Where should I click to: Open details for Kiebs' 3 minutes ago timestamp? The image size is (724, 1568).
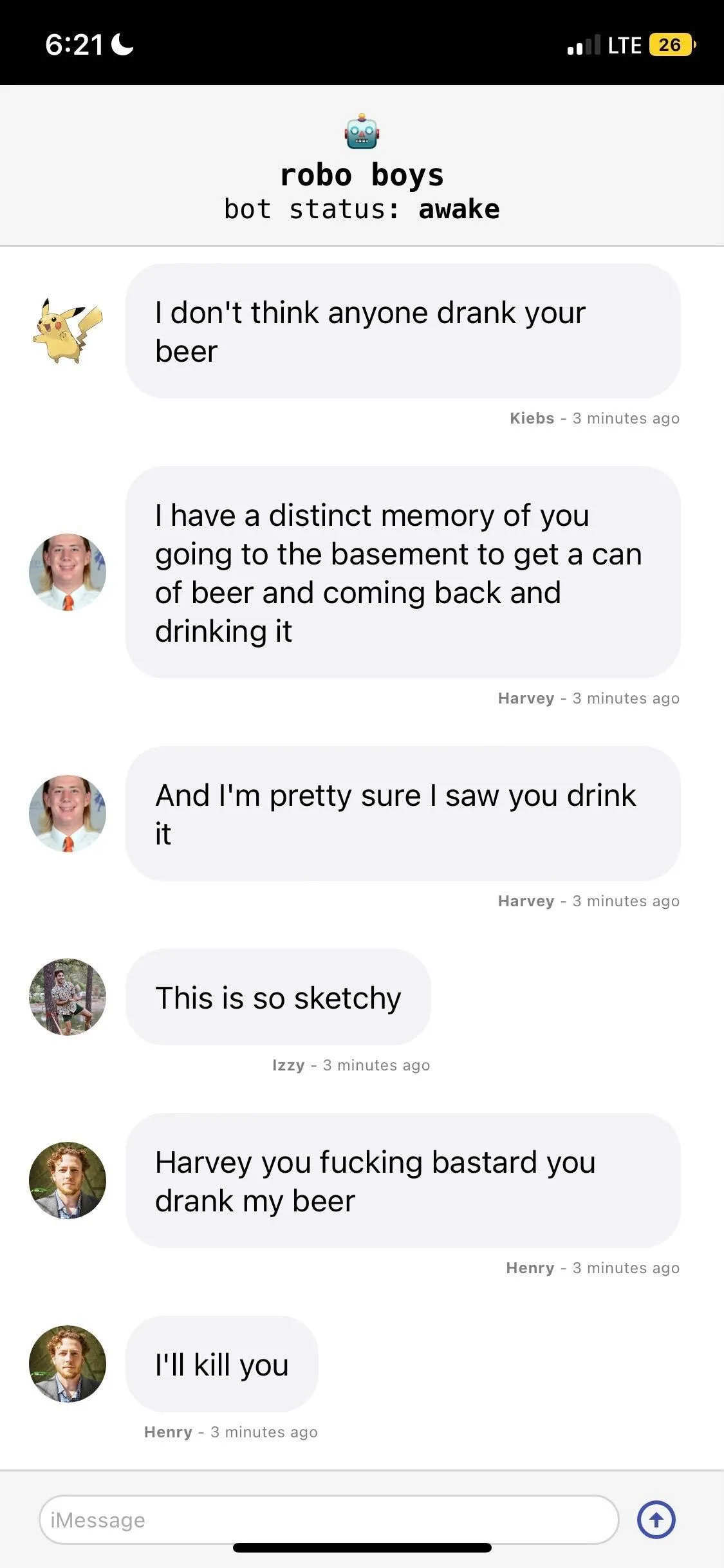coord(593,418)
